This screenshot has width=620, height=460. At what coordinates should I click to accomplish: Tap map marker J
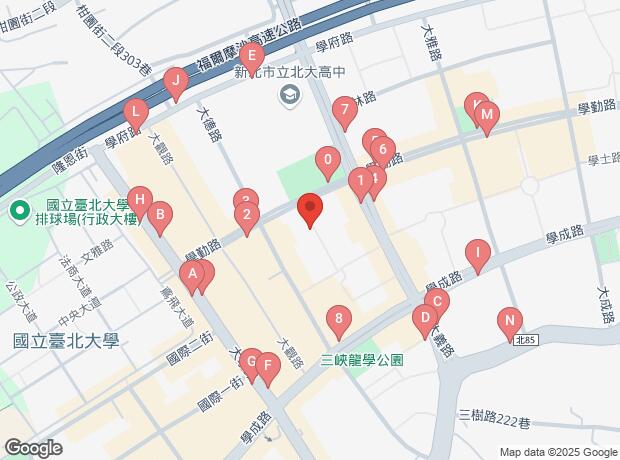pos(176,82)
